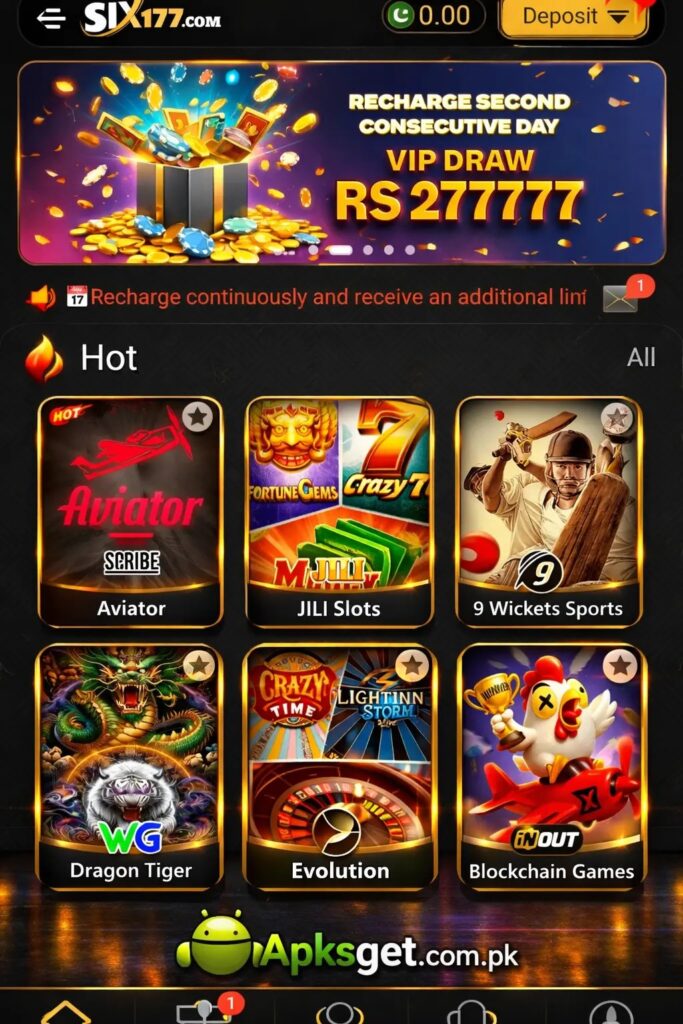This screenshot has width=683, height=1024.
Task: Open the mail inbox icon
Action: [x=621, y=298]
